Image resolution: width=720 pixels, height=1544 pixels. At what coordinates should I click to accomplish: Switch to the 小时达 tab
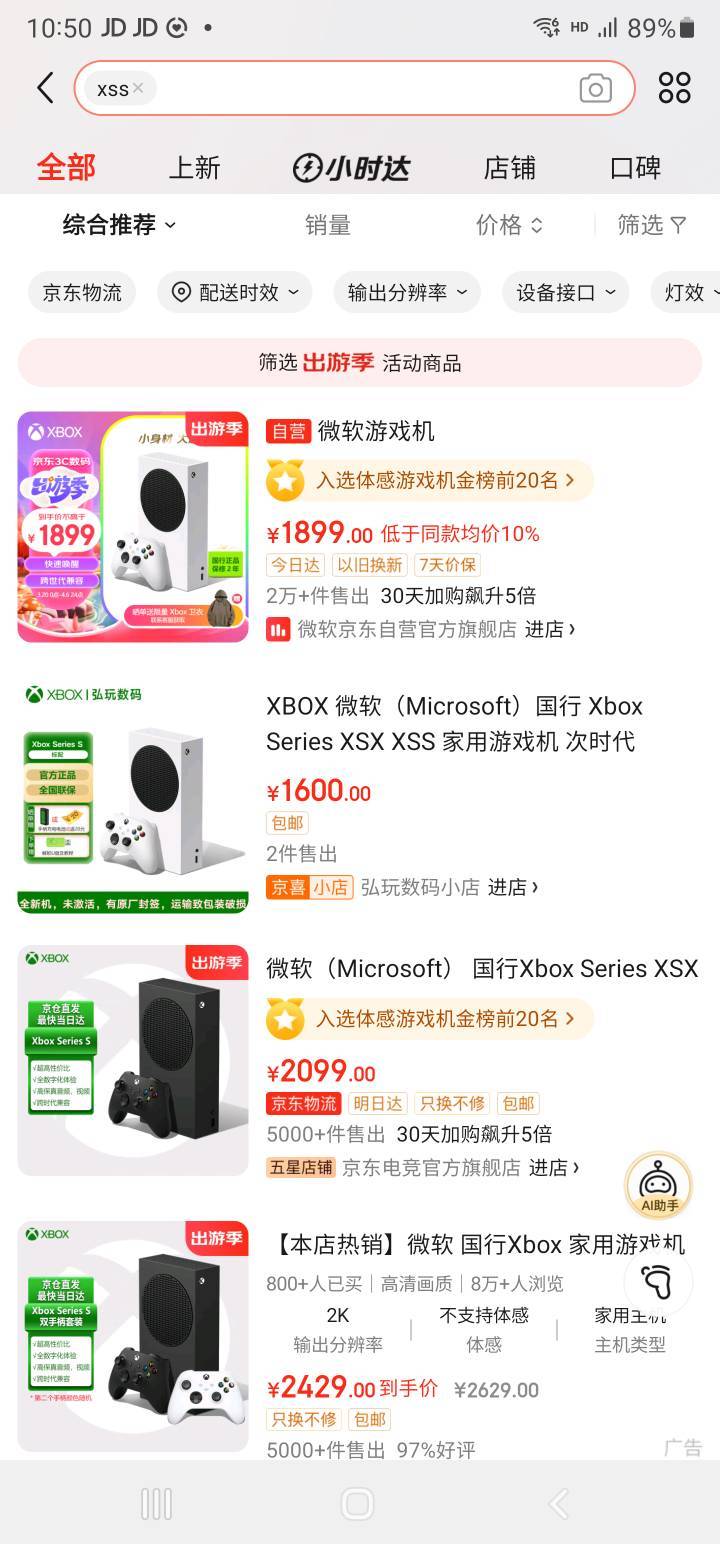[351, 168]
